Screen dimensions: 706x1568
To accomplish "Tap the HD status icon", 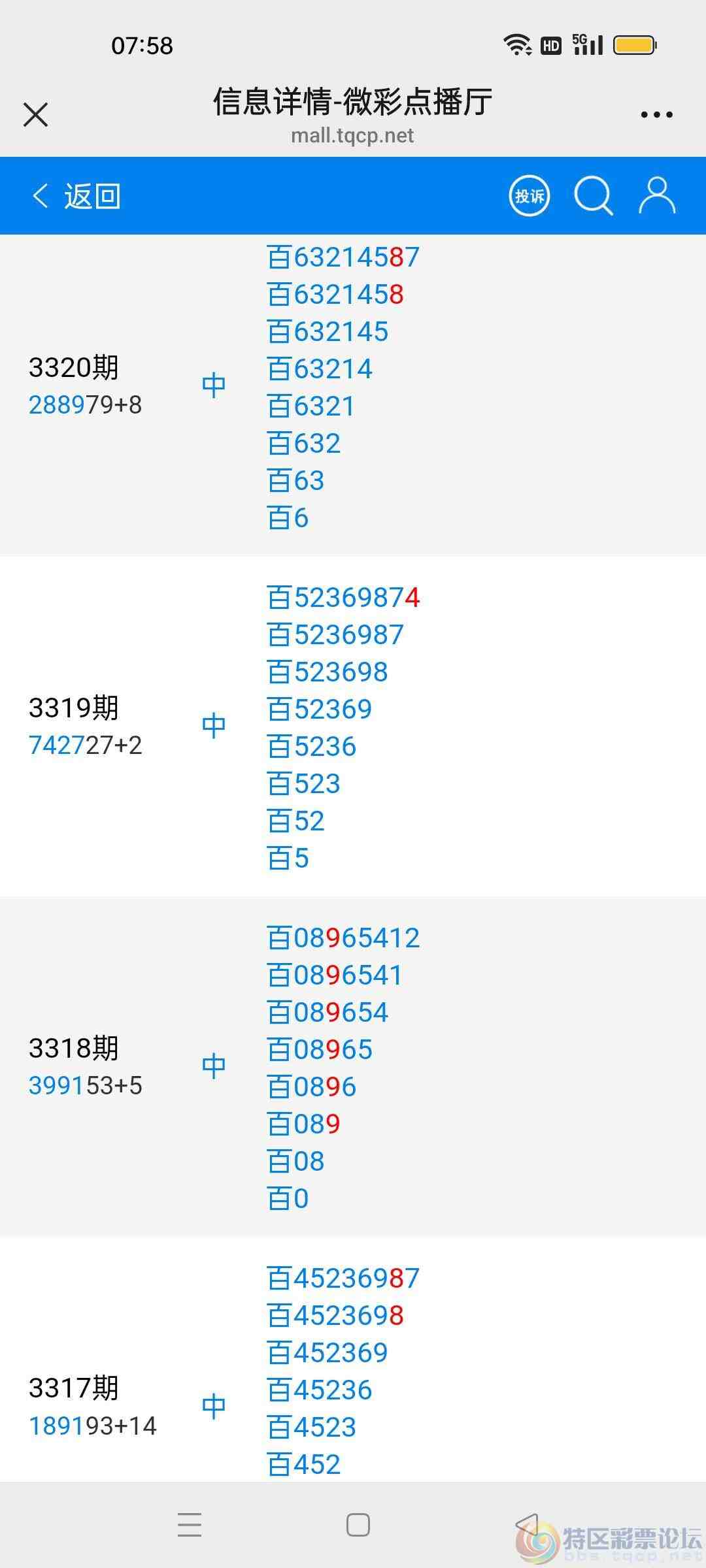I will (550, 44).
